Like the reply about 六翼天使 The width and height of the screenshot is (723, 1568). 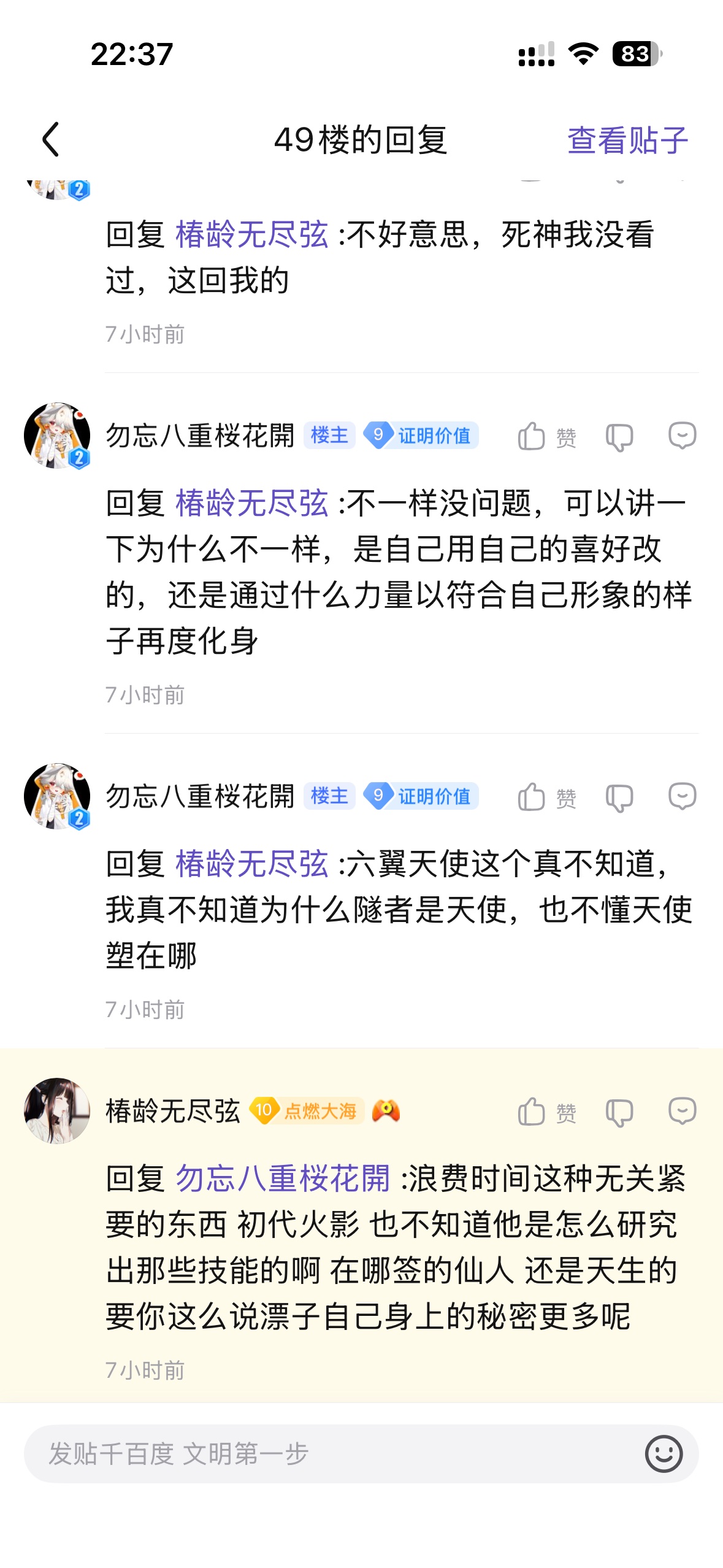pyautogui.click(x=546, y=797)
